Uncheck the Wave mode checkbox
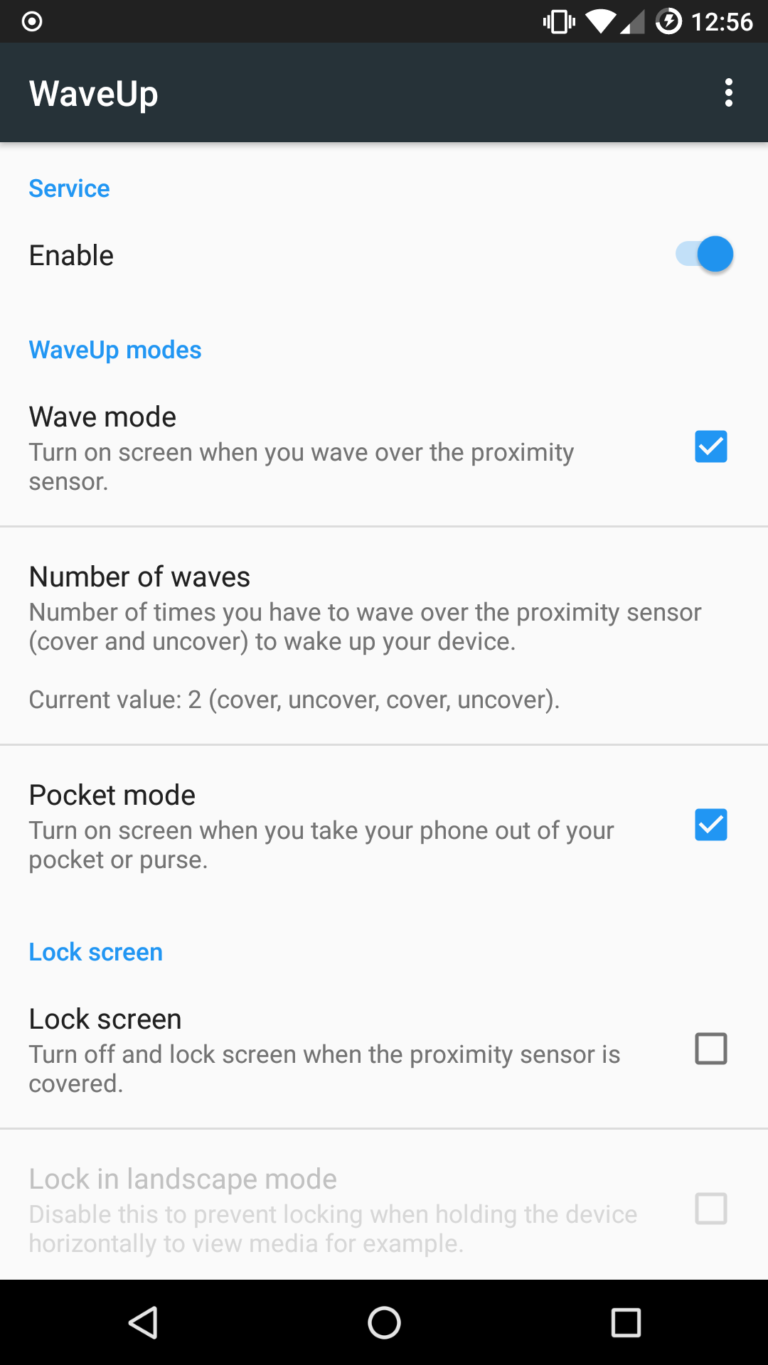This screenshot has width=768, height=1365. pos(710,446)
